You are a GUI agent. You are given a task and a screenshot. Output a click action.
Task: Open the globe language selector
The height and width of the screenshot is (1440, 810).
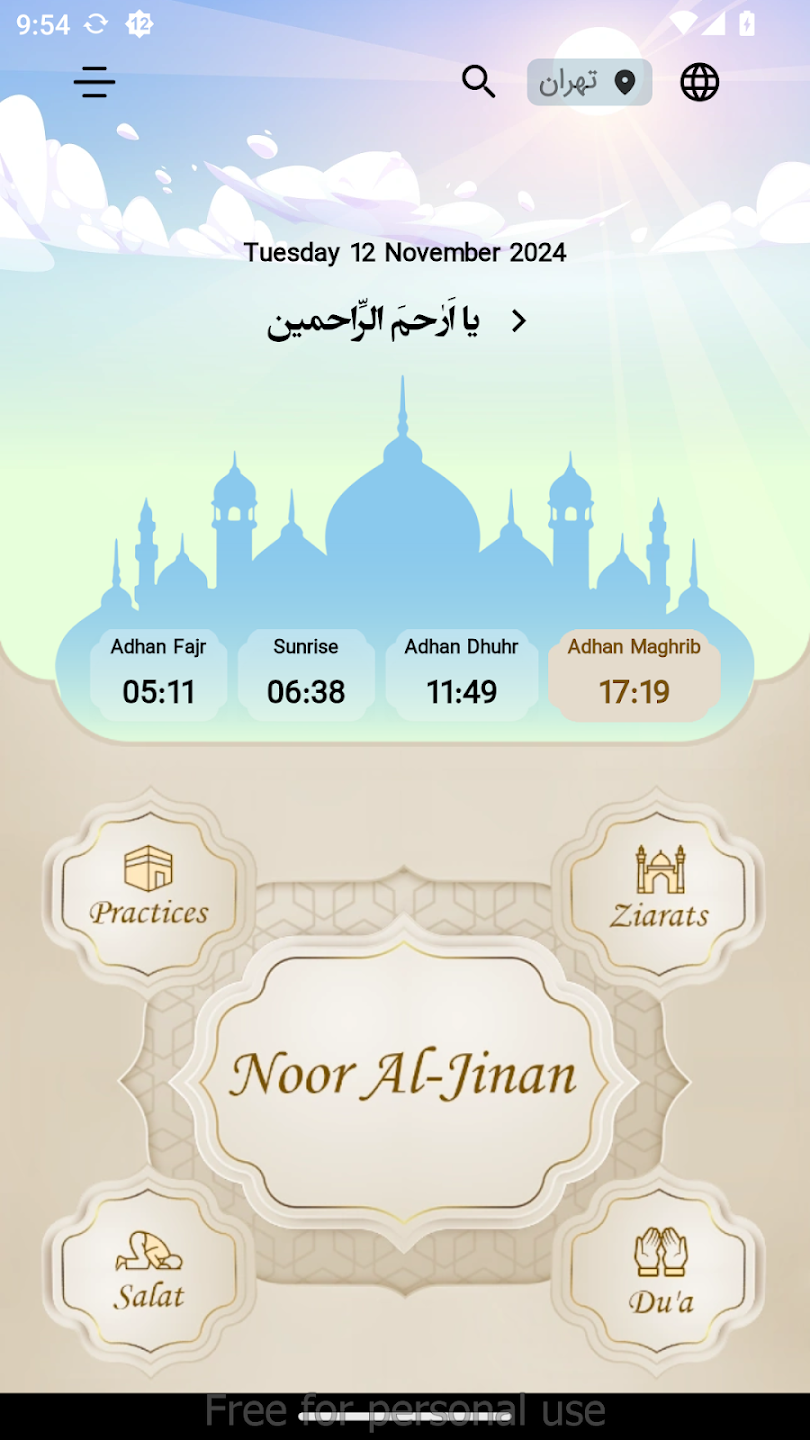(700, 82)
